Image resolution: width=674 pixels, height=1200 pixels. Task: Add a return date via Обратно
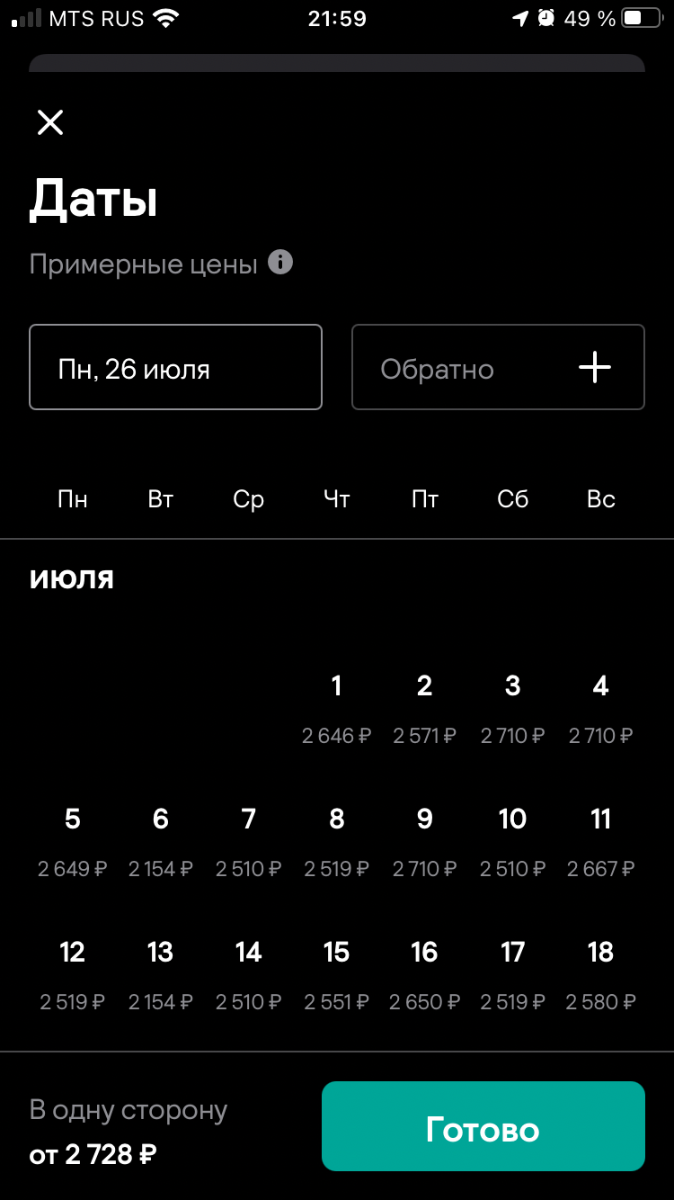(498, 367)
